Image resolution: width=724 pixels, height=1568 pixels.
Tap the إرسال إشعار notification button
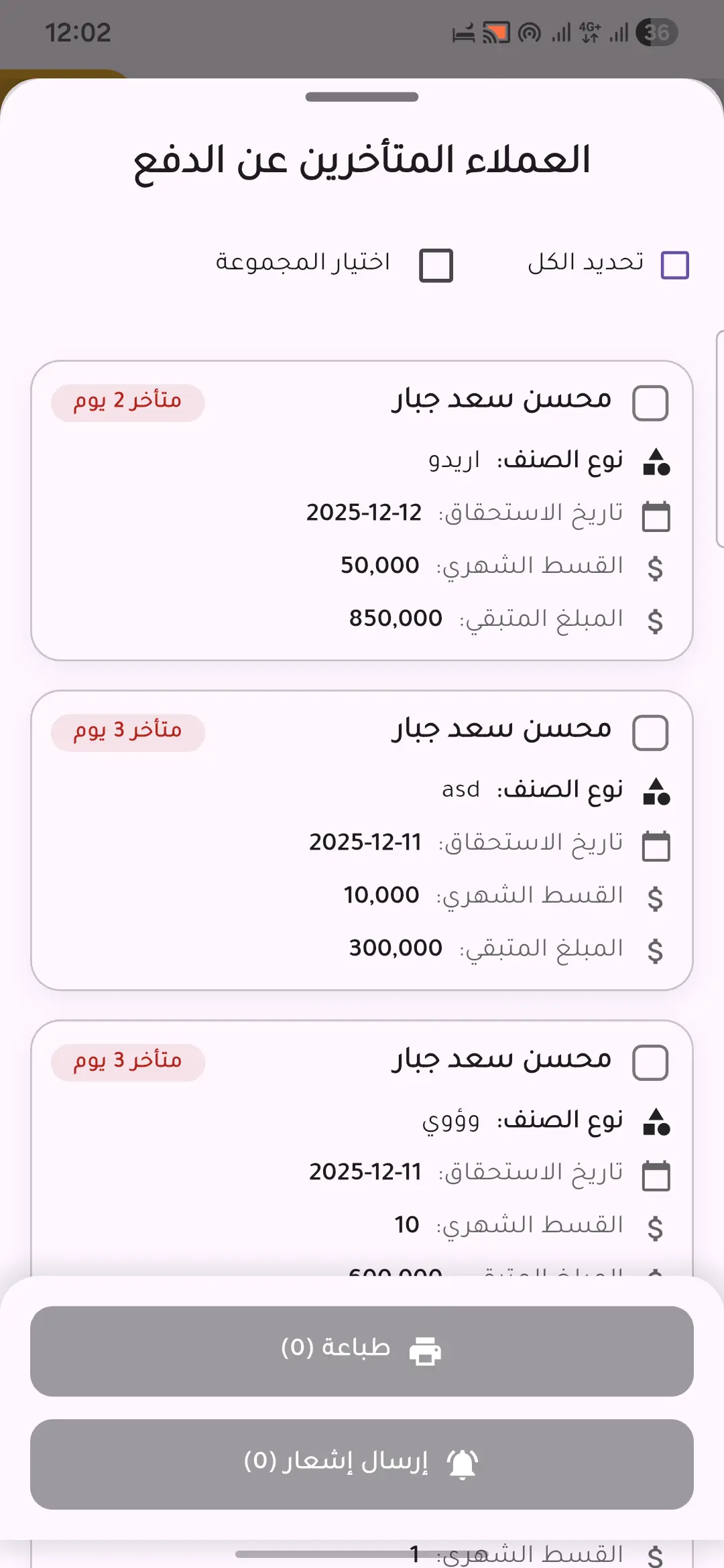(x=362, y=1464)
